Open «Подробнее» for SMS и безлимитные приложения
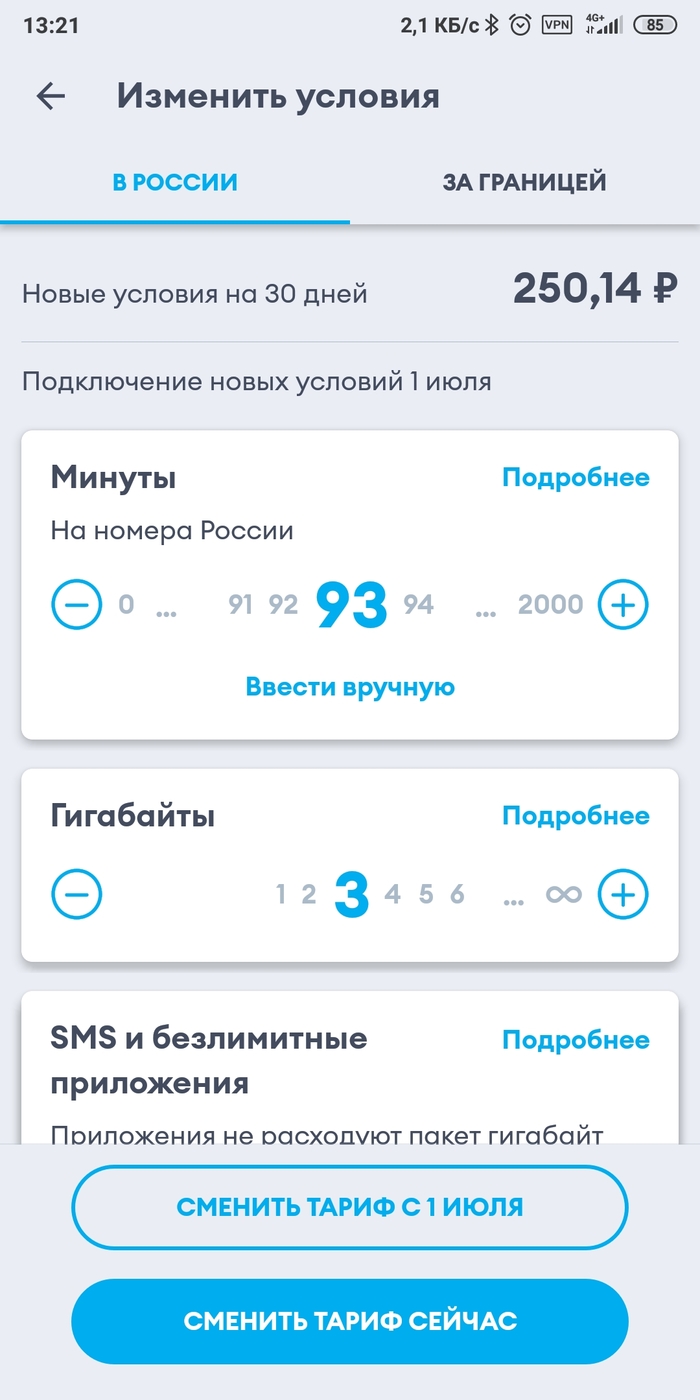Image resolution: width=700 pixels, height=1400 pixels. pos(575,1040)
